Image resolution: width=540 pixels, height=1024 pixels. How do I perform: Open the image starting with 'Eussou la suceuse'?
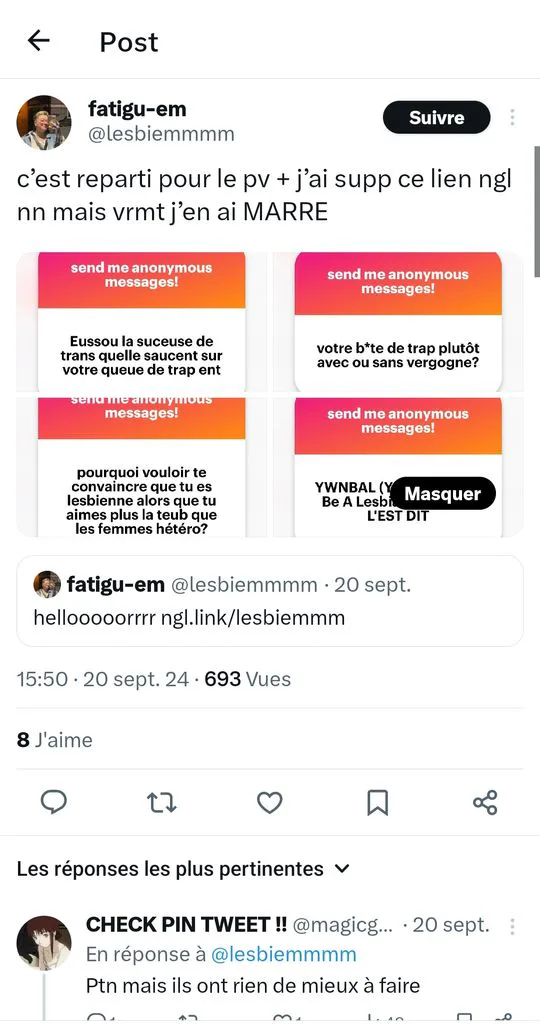pyautogui.click(x=142, y=322)
